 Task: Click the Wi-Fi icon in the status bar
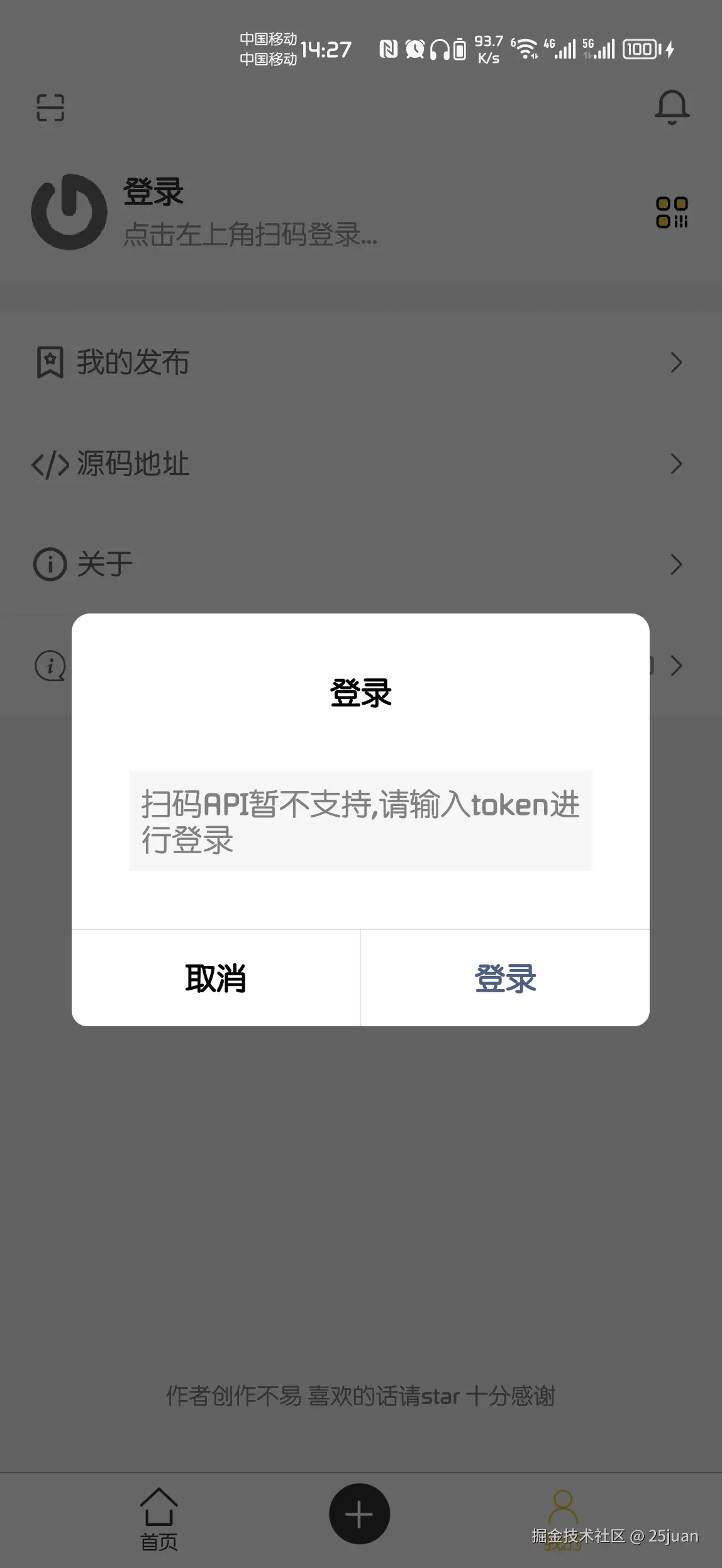coord(526,48)
